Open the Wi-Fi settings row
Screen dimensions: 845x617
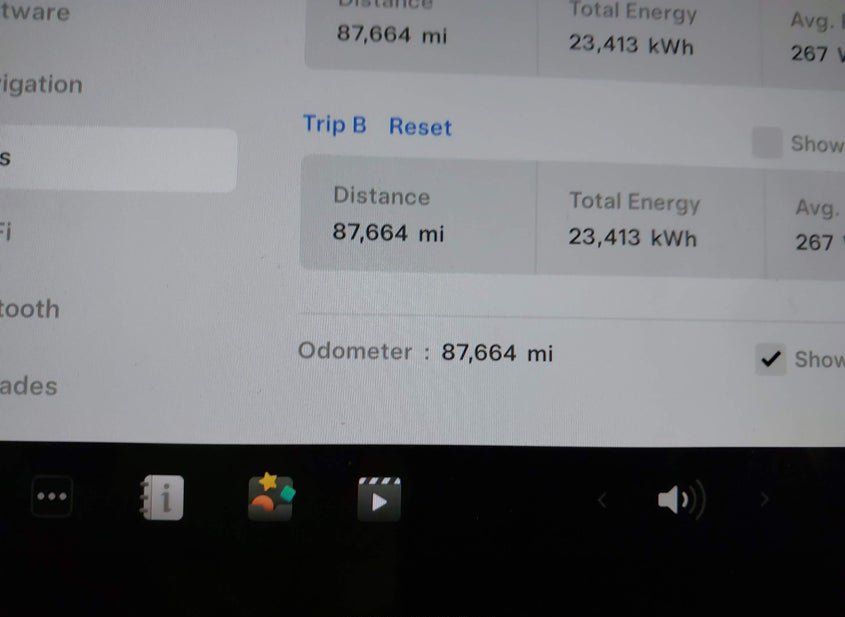click(10, 232)
